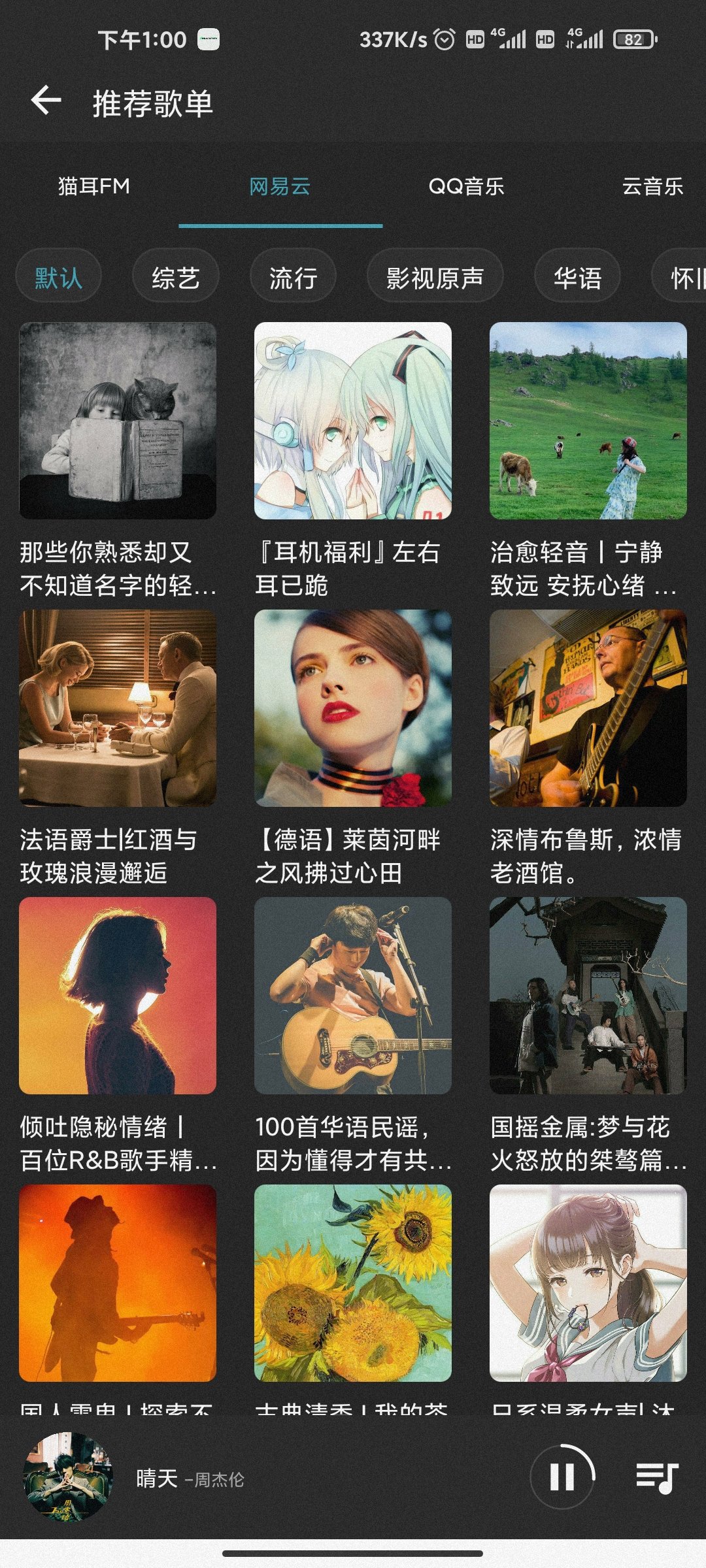Select the 华语 category chip
This screenshot has height=1568, width=706.
(x=578, y=275)
